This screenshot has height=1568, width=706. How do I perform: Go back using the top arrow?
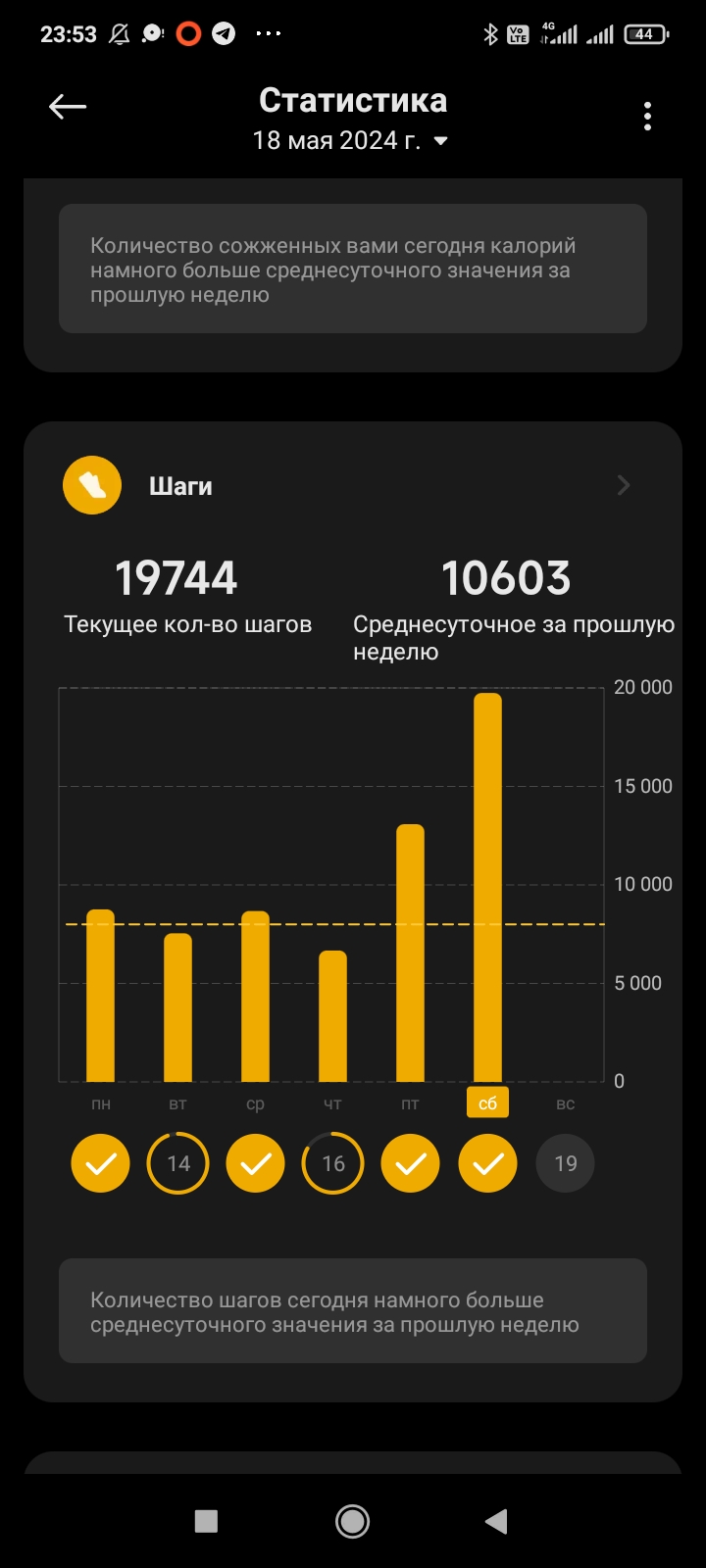(68, 108)
